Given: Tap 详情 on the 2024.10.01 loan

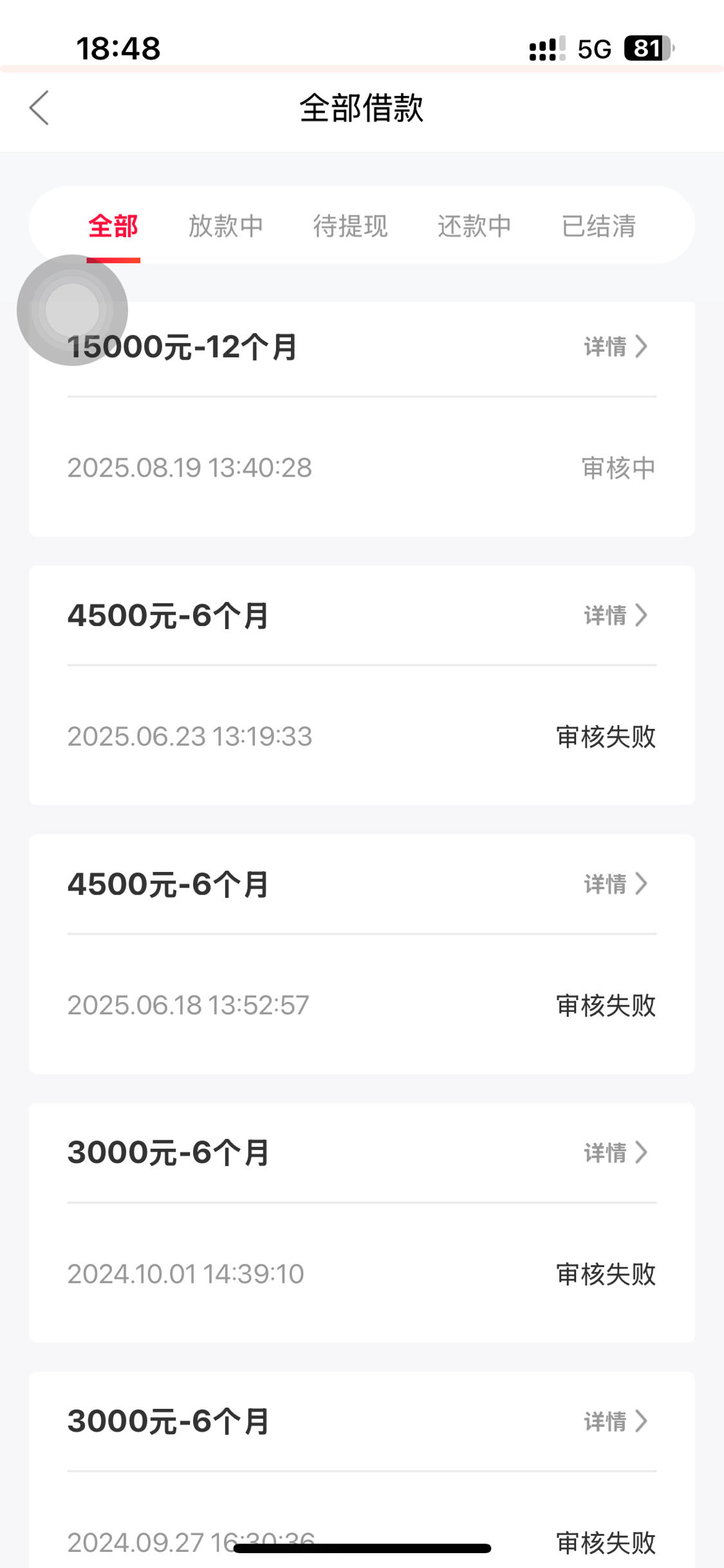Looking at the screenshot, I should 616,1152.
